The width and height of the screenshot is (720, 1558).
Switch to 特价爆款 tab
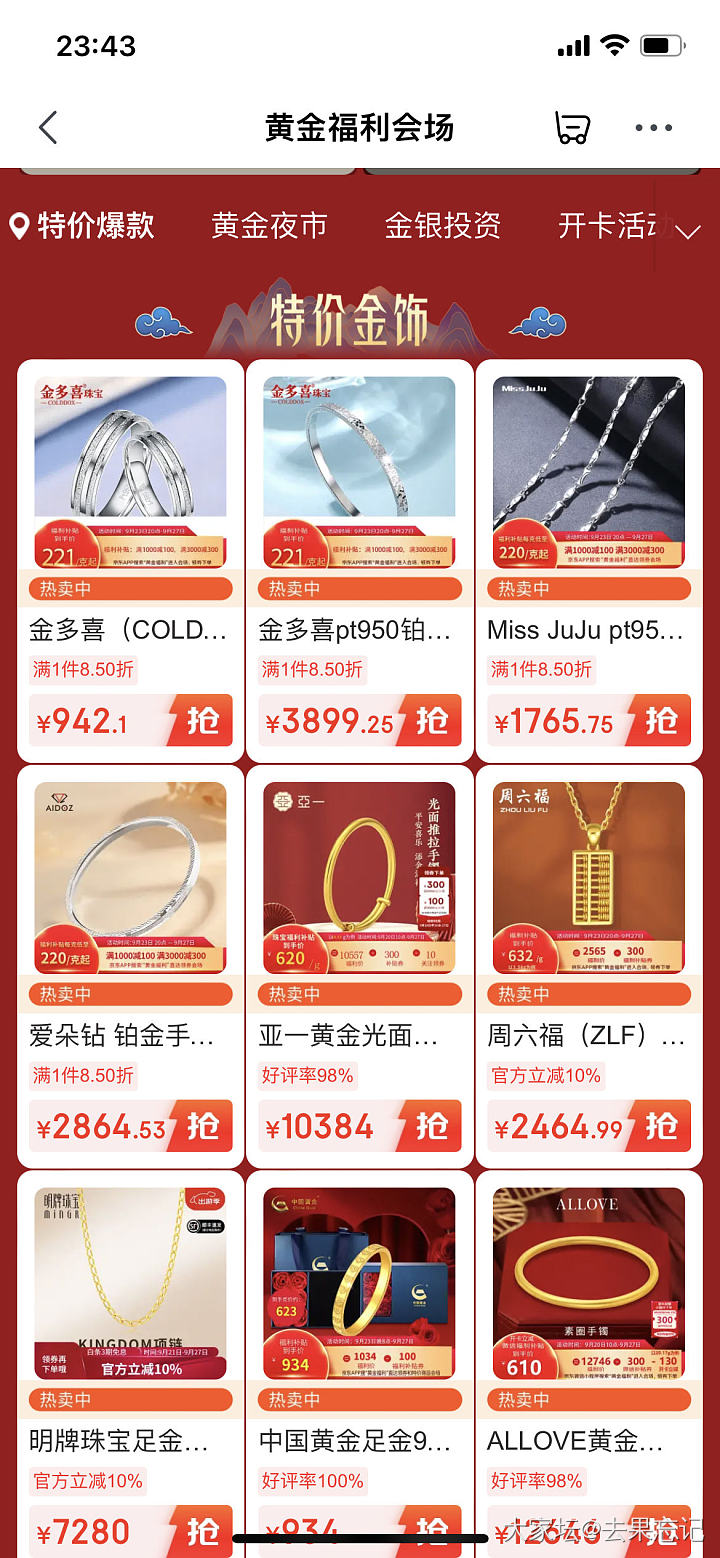click(x=84, y=226)
